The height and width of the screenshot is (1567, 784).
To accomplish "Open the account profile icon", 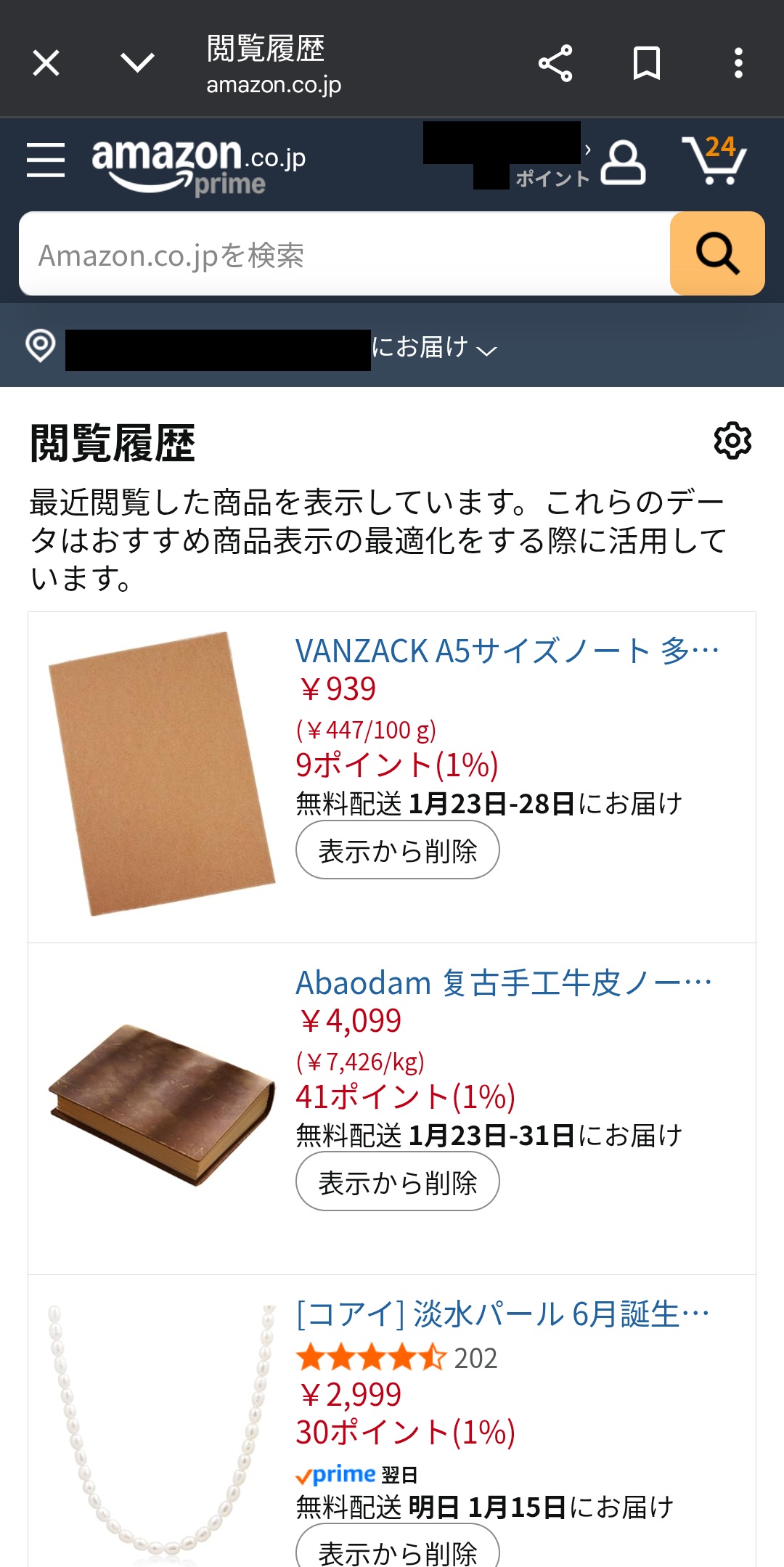I will pos(623,163).
